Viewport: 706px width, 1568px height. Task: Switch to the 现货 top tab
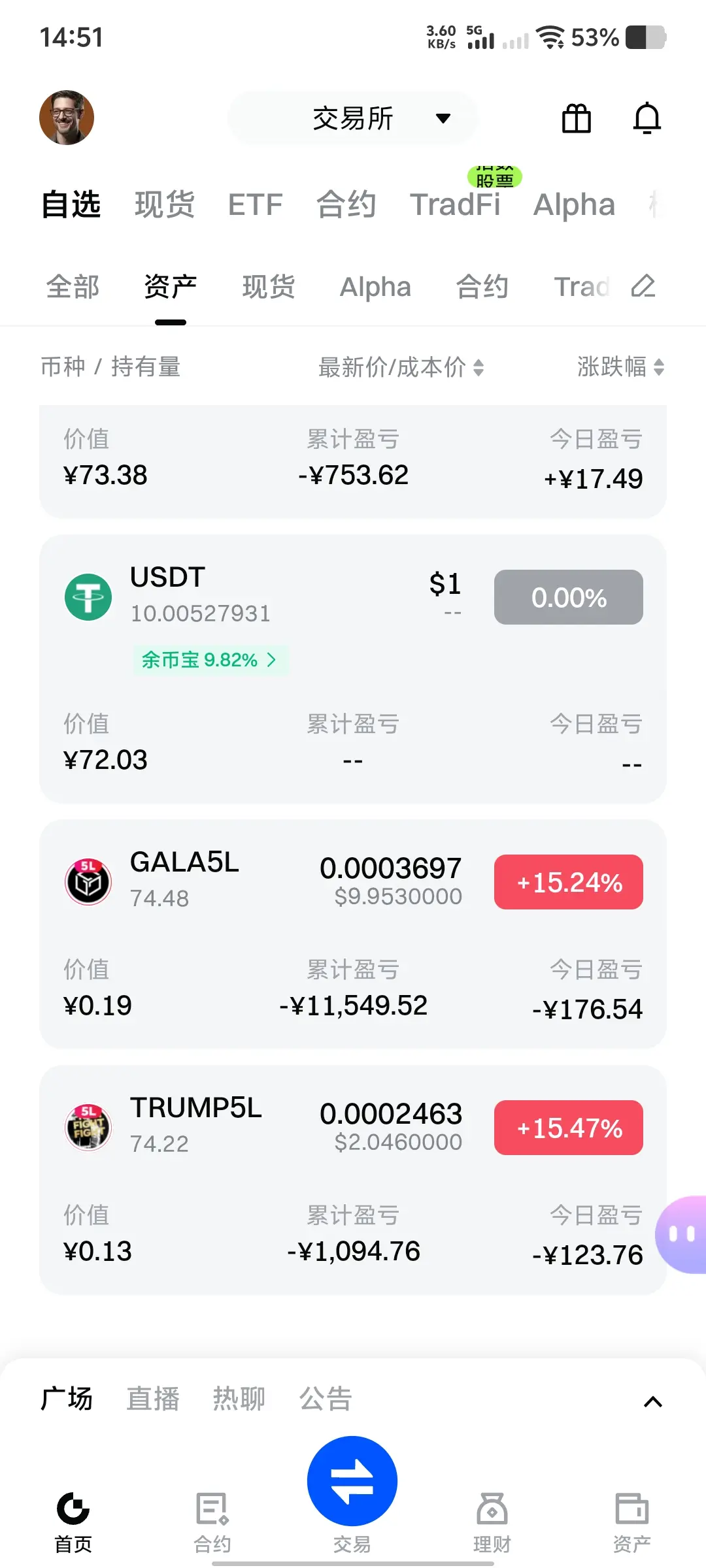coord(164,204)
